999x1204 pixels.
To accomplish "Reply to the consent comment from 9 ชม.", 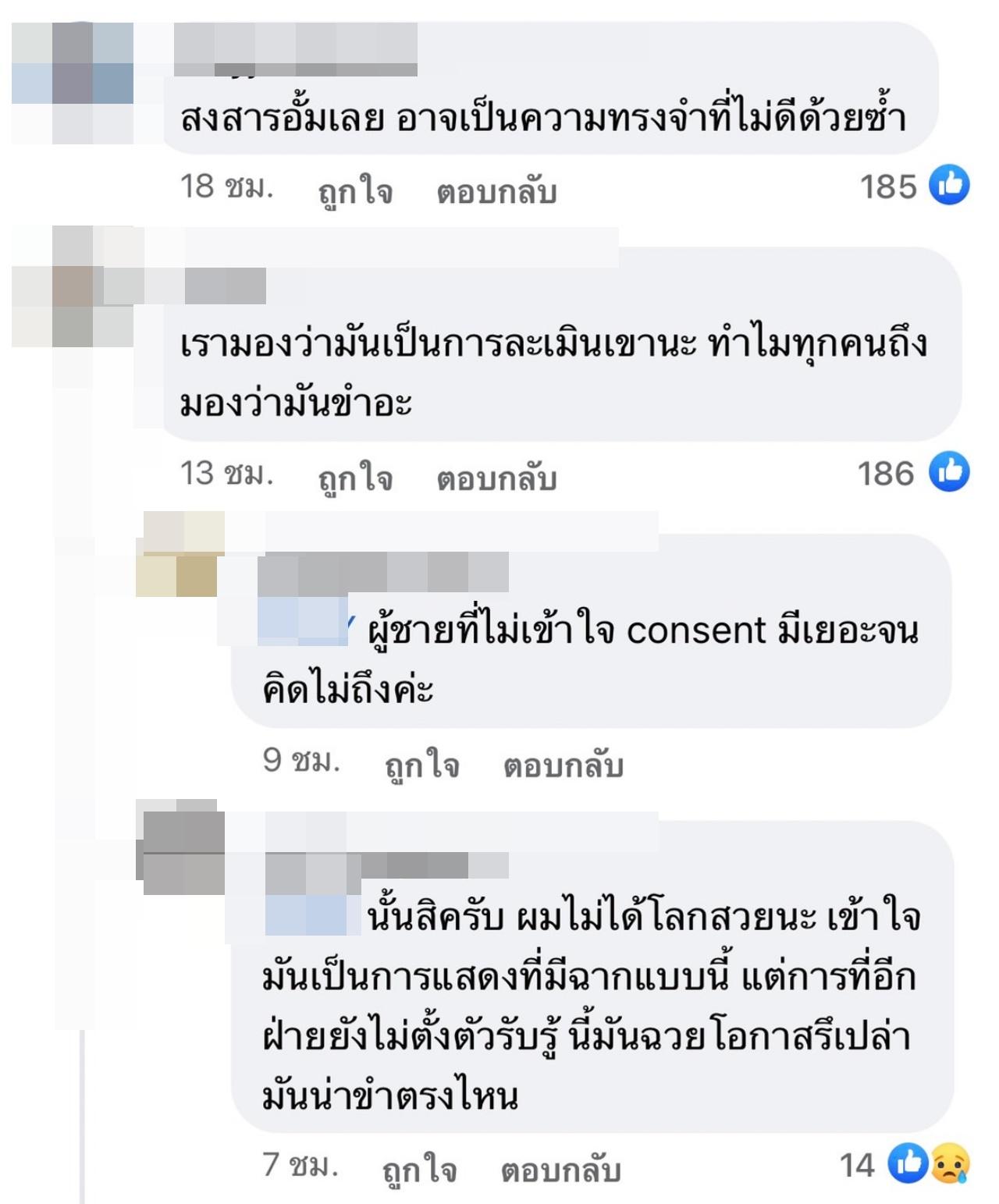I will pyautogui.click(x=563, y=765).
